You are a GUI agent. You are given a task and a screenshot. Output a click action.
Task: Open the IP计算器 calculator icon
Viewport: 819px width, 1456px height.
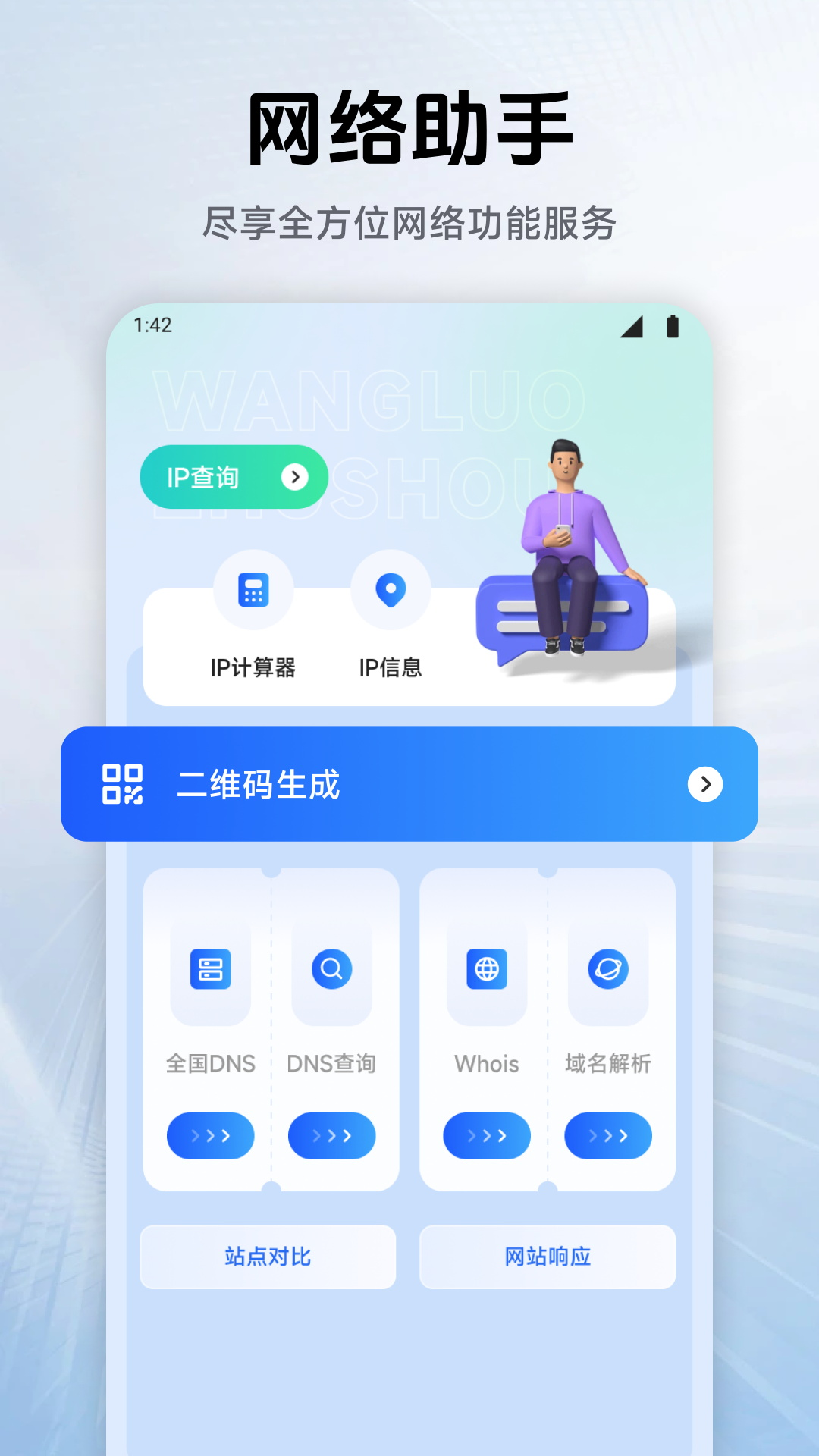coord(253,590)
